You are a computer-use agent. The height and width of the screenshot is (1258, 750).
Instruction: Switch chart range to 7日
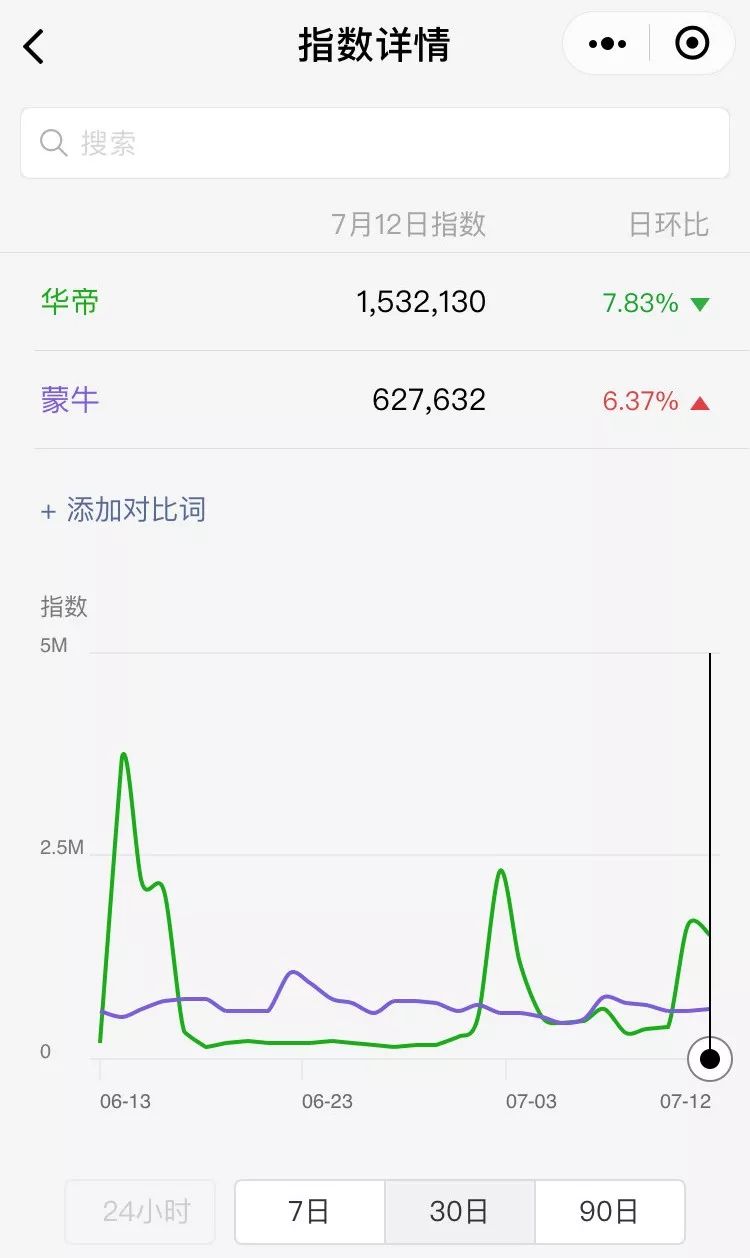tap(309, 1212)
